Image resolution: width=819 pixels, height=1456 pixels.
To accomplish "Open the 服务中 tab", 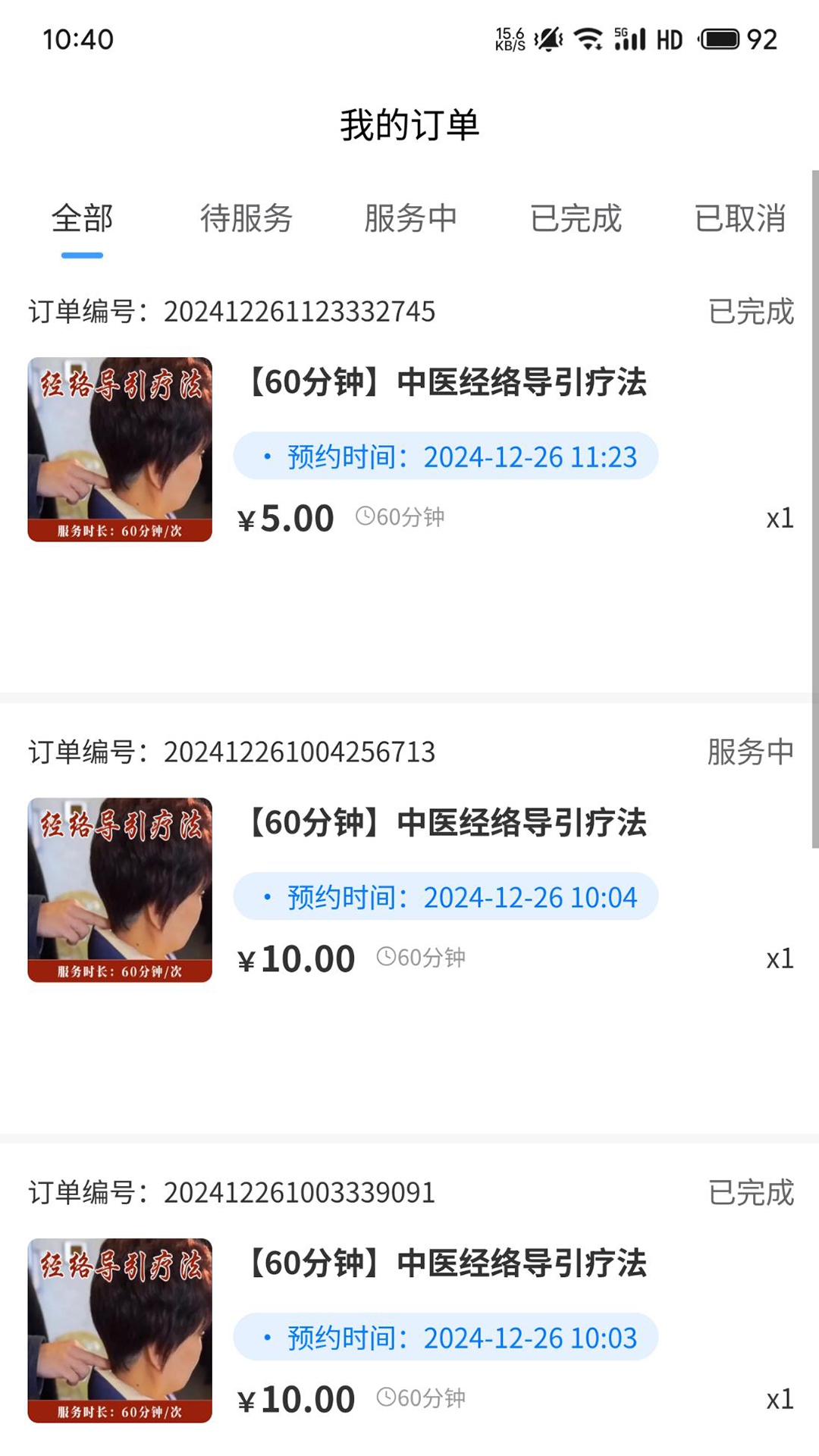I will tap(409, 218).
